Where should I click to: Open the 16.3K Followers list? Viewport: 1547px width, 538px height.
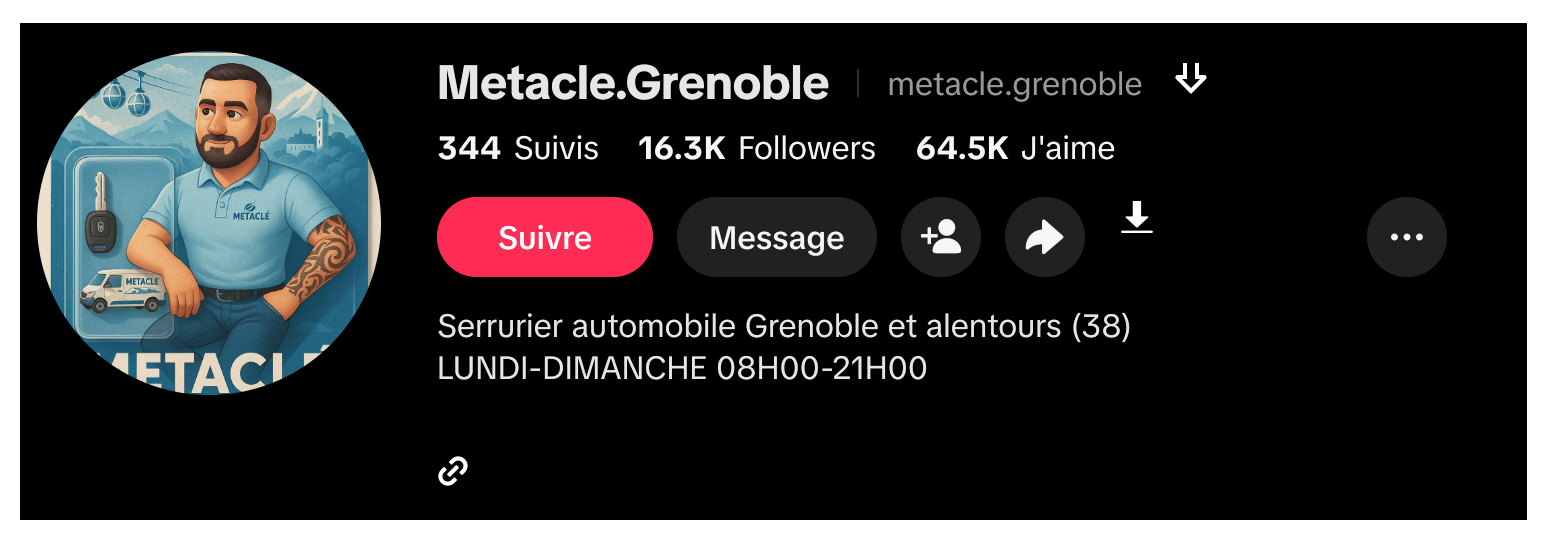(756, 148)
